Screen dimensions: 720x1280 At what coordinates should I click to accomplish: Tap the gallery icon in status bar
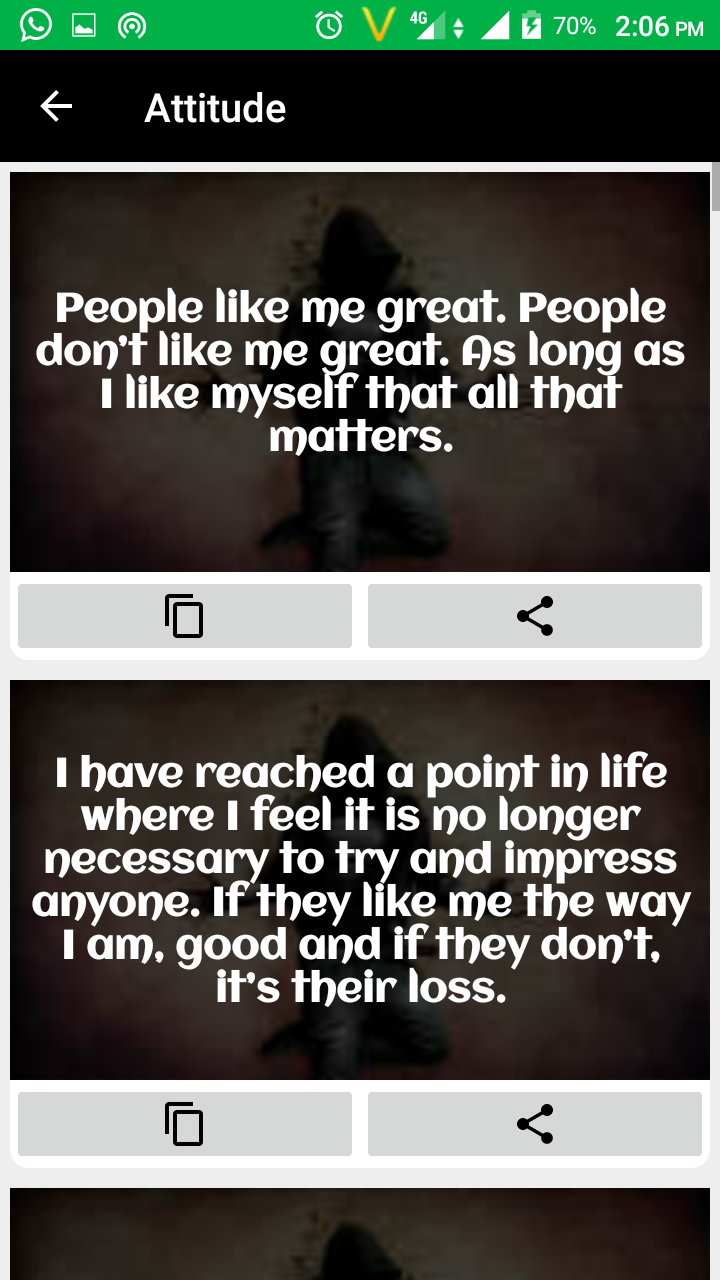tap(83, 24)
